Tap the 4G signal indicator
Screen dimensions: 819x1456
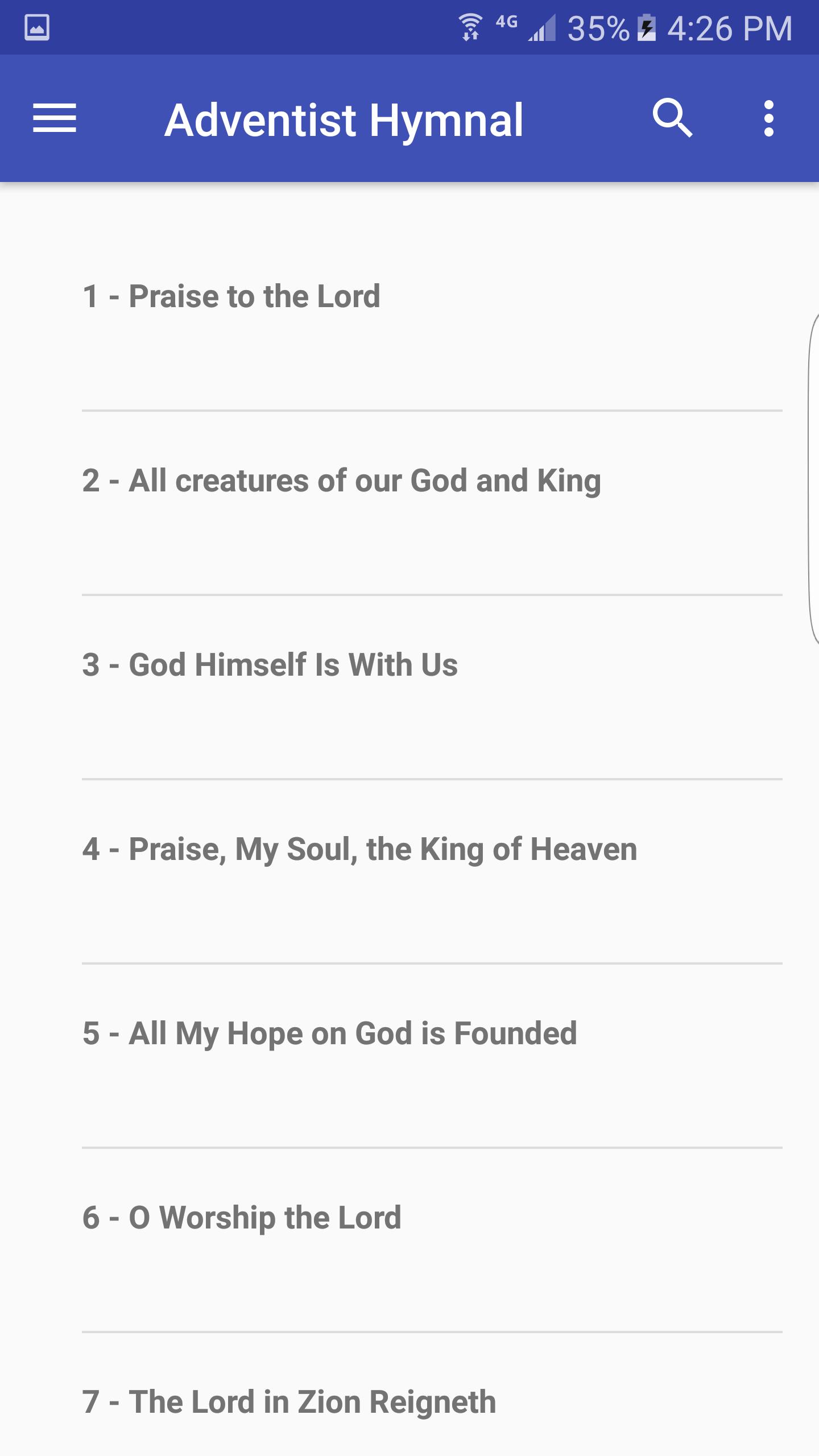(505, 23)
